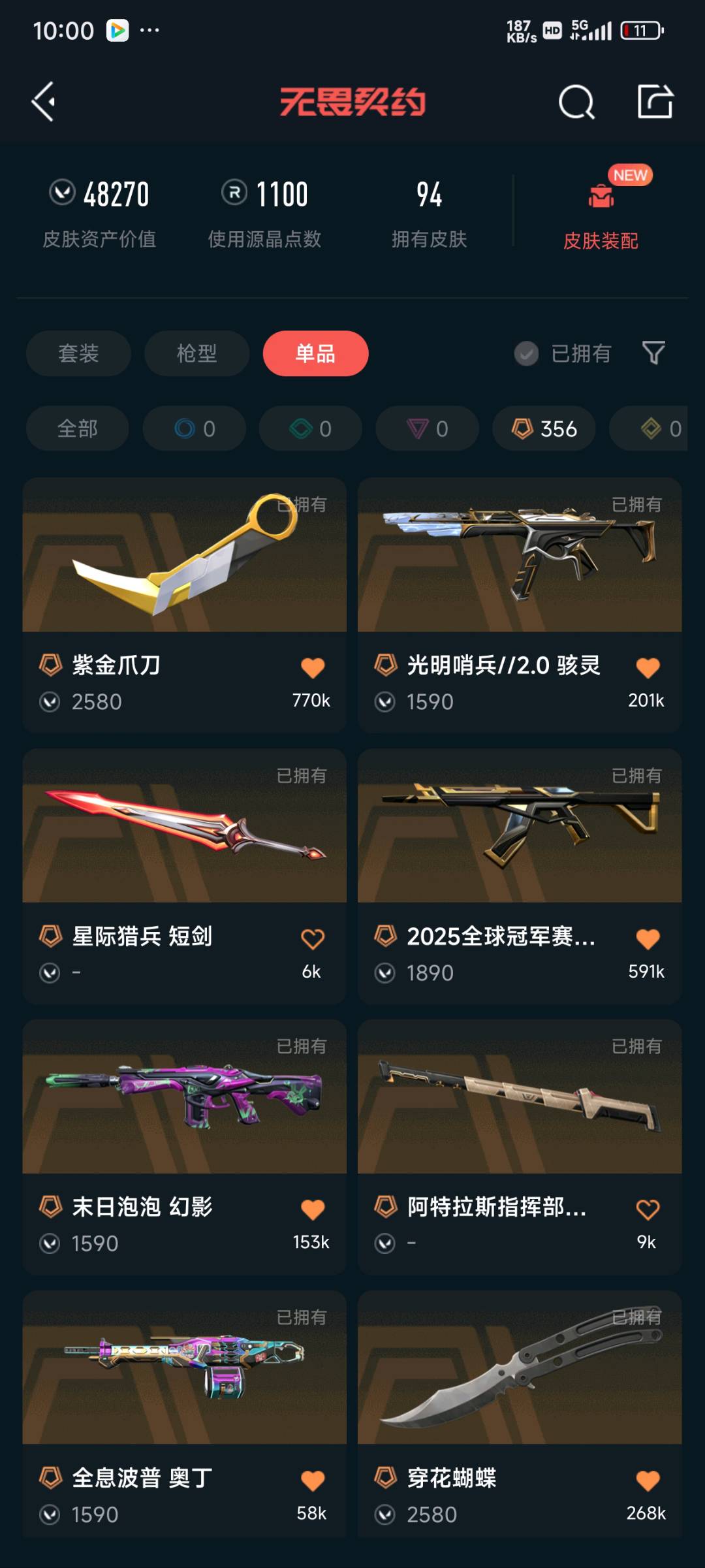
Task: Open the funnel filter options
Action: (653, 353)
